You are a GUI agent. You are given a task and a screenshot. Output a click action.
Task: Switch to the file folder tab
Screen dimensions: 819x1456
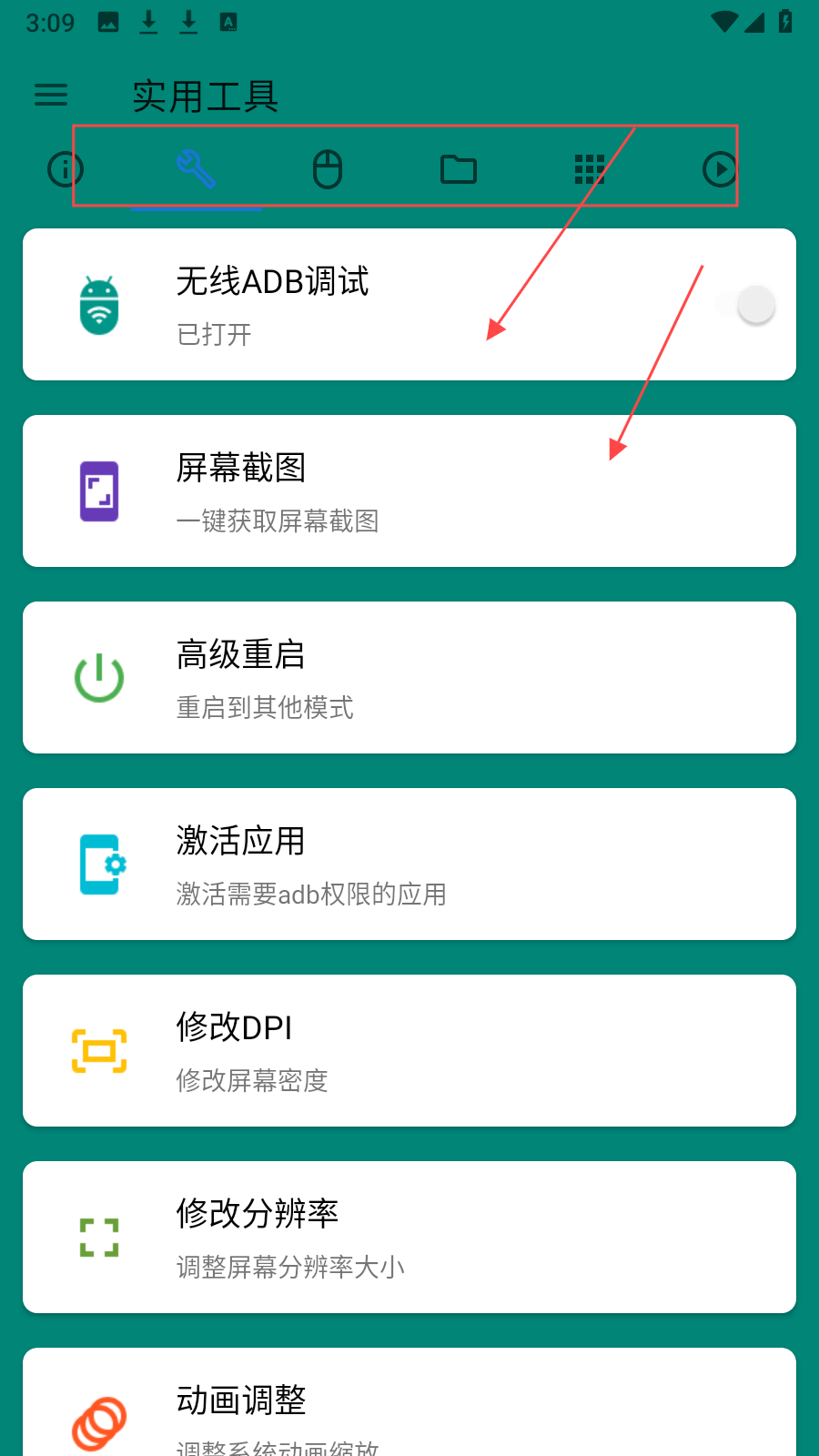point(459,169)
